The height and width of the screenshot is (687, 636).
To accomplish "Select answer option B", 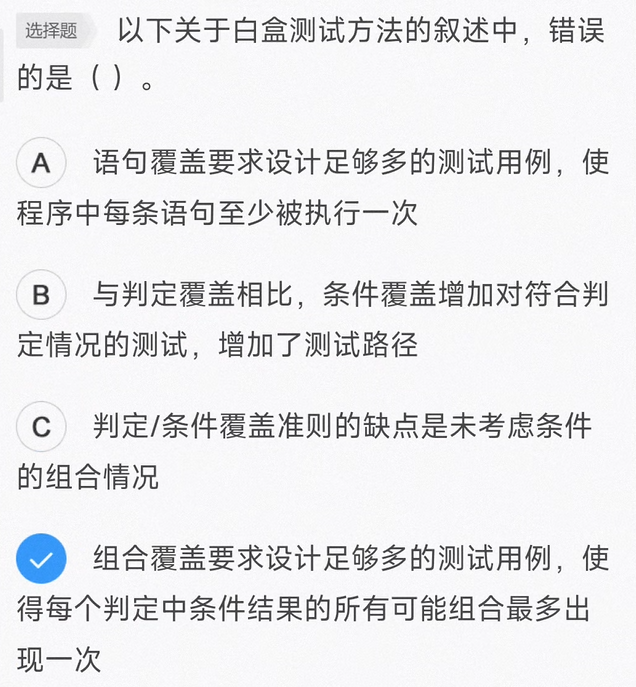I will click(41, 296).
